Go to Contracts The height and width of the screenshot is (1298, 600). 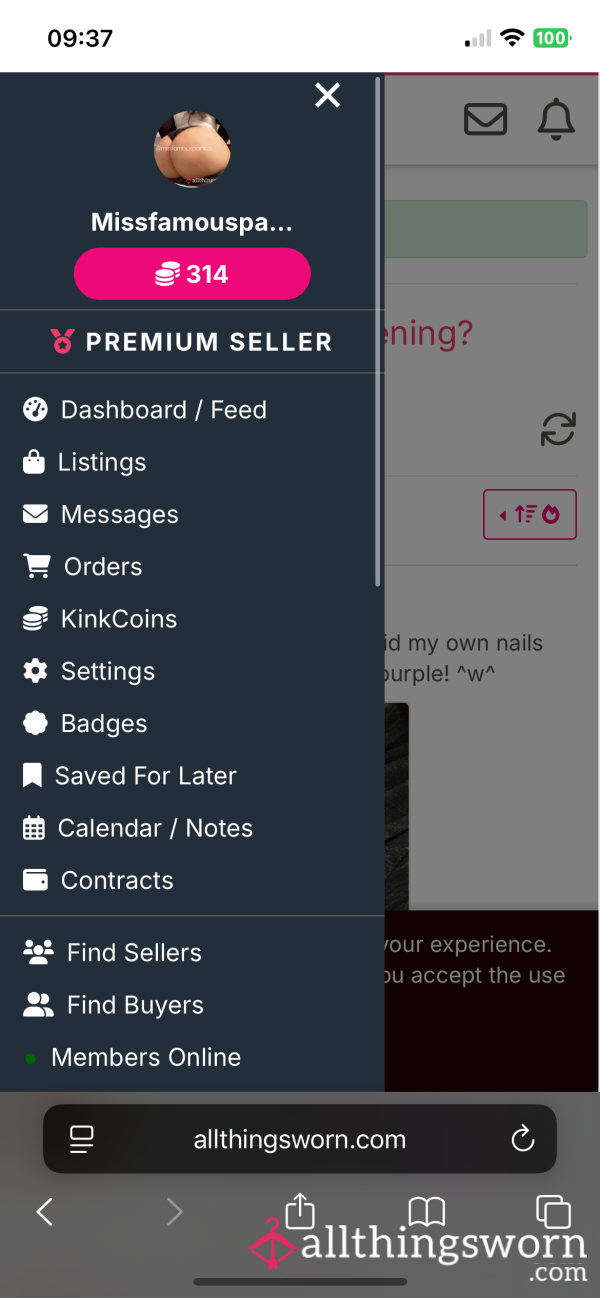click(x=98, y=880)
